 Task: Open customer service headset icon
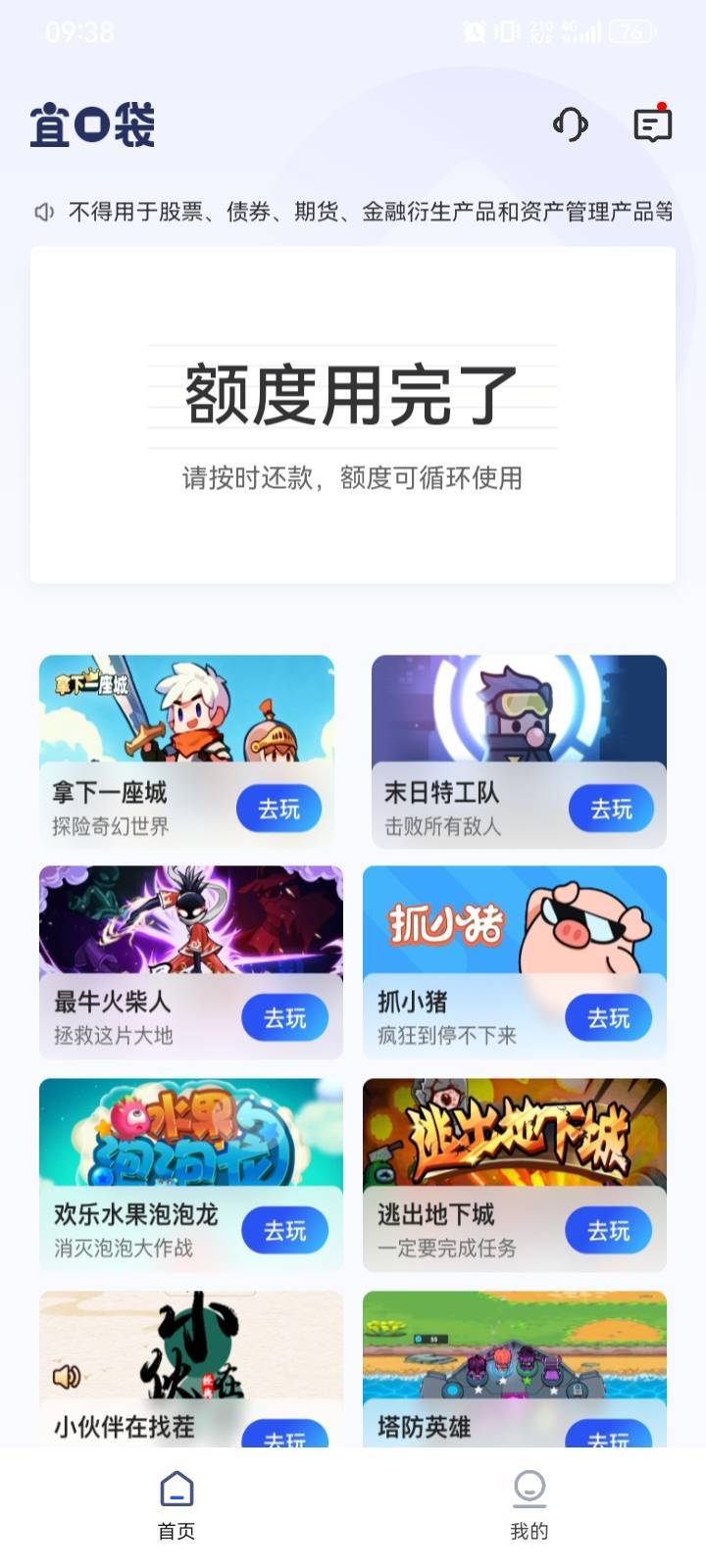[570, 124]
